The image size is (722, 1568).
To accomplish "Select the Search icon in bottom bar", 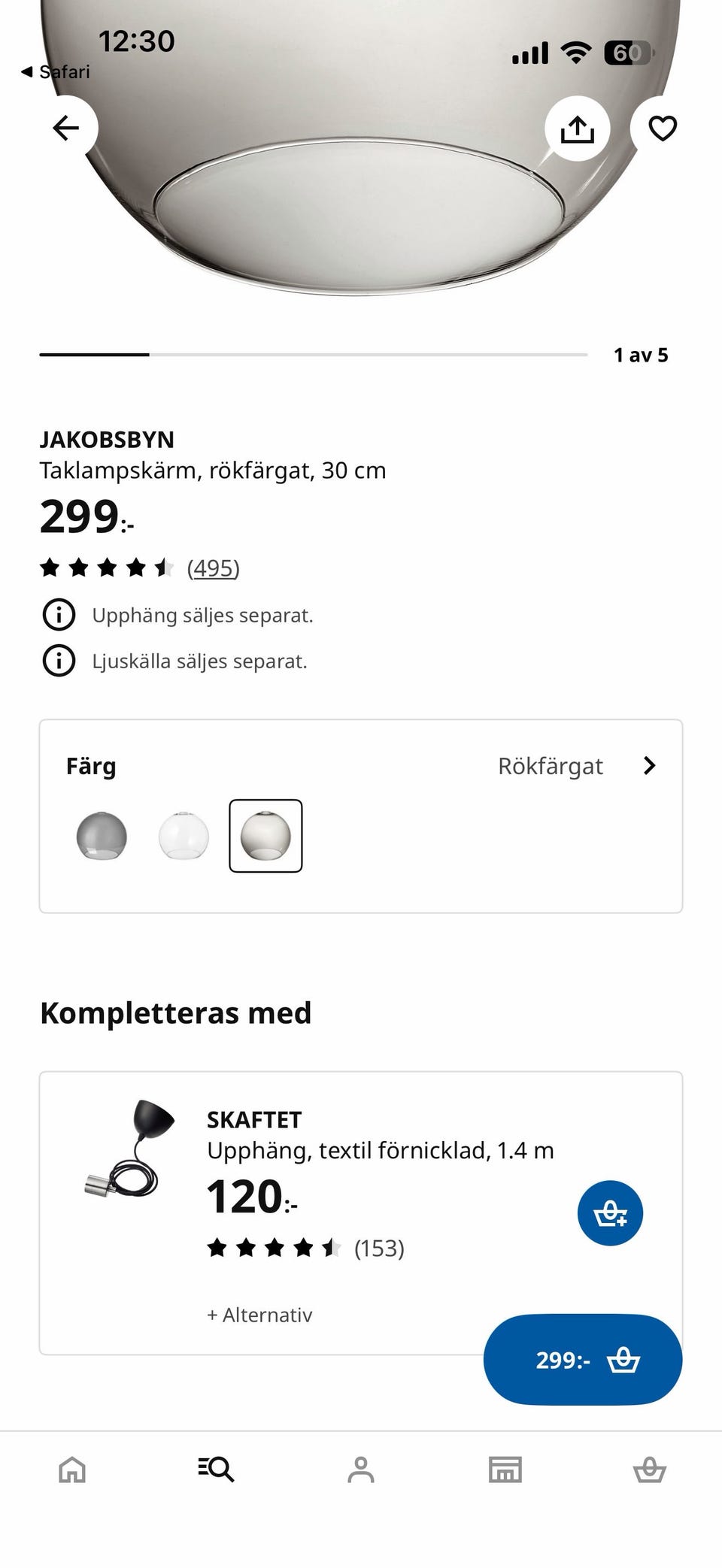I will coord(217,1469).
